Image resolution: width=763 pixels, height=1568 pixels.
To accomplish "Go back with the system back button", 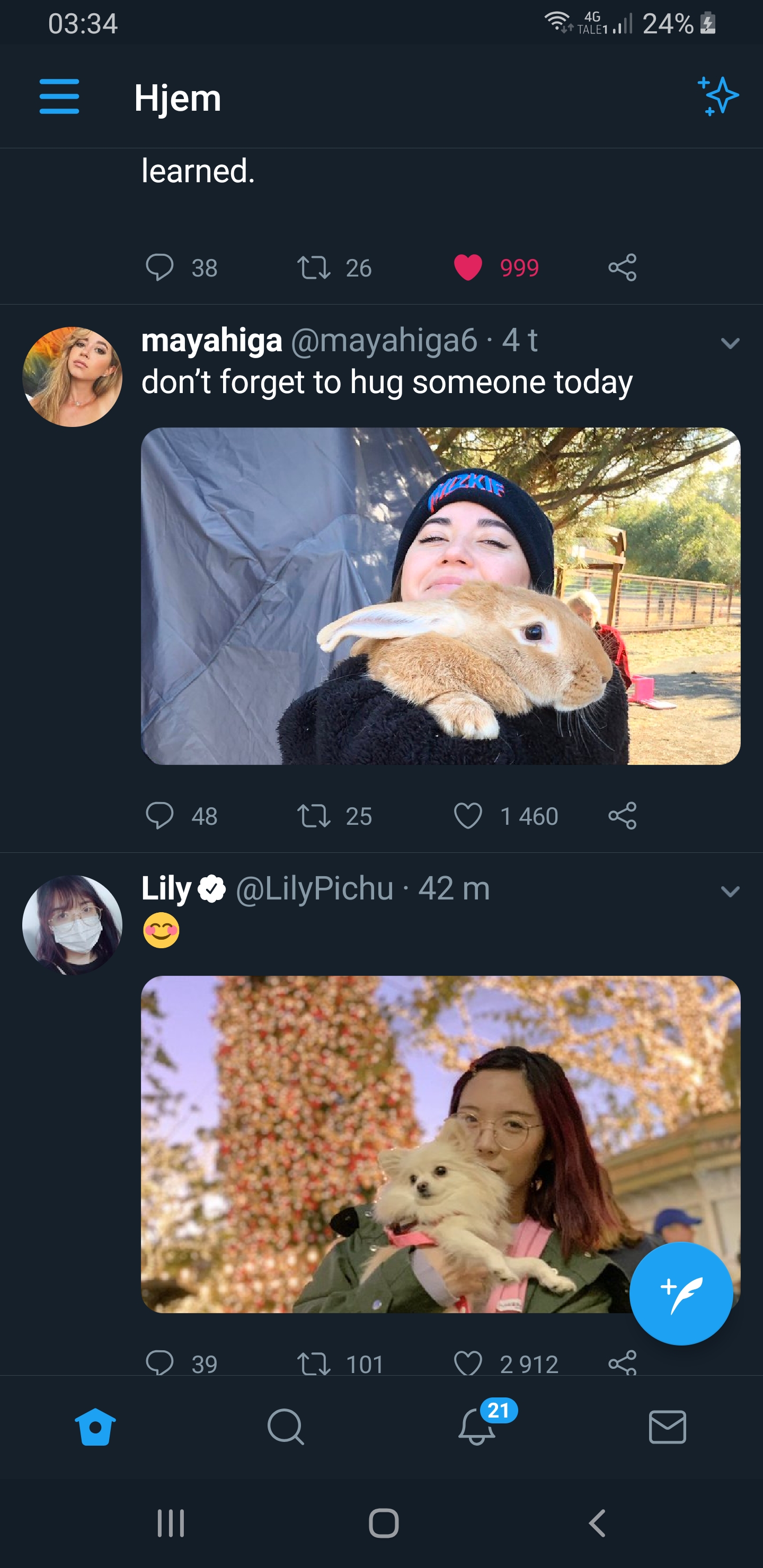I will [597, 1524].
